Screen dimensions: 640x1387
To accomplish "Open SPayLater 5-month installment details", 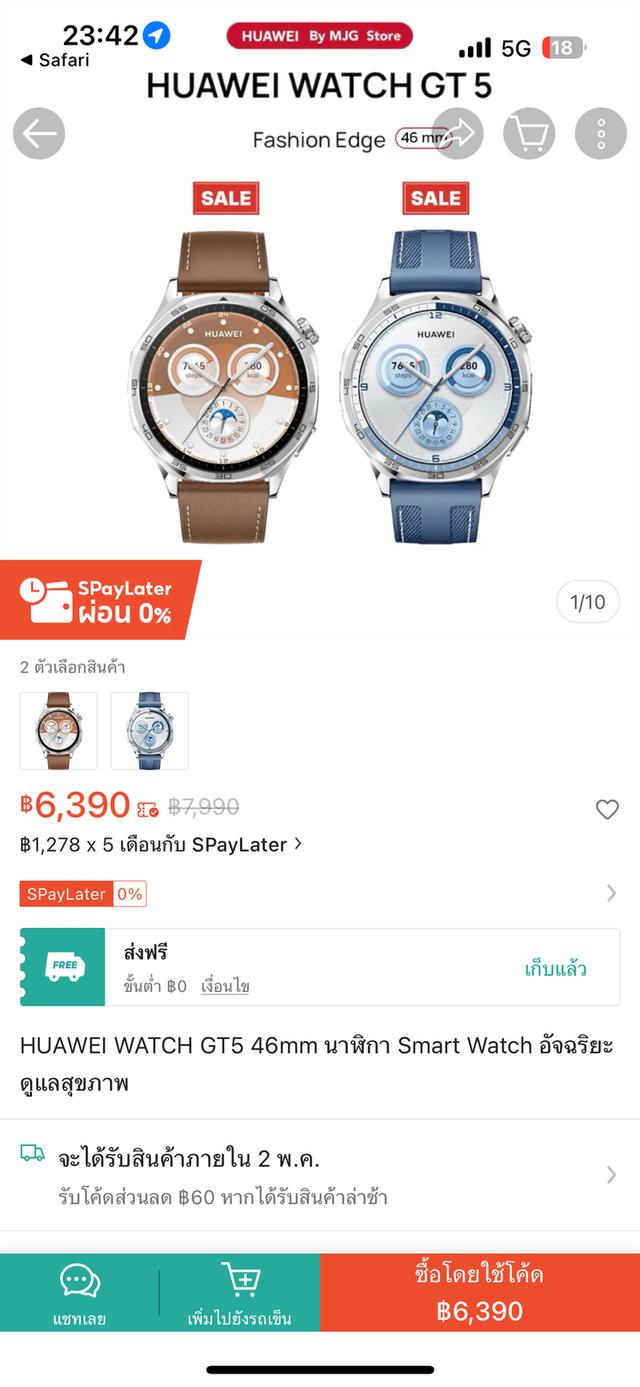I will [160, 845].
